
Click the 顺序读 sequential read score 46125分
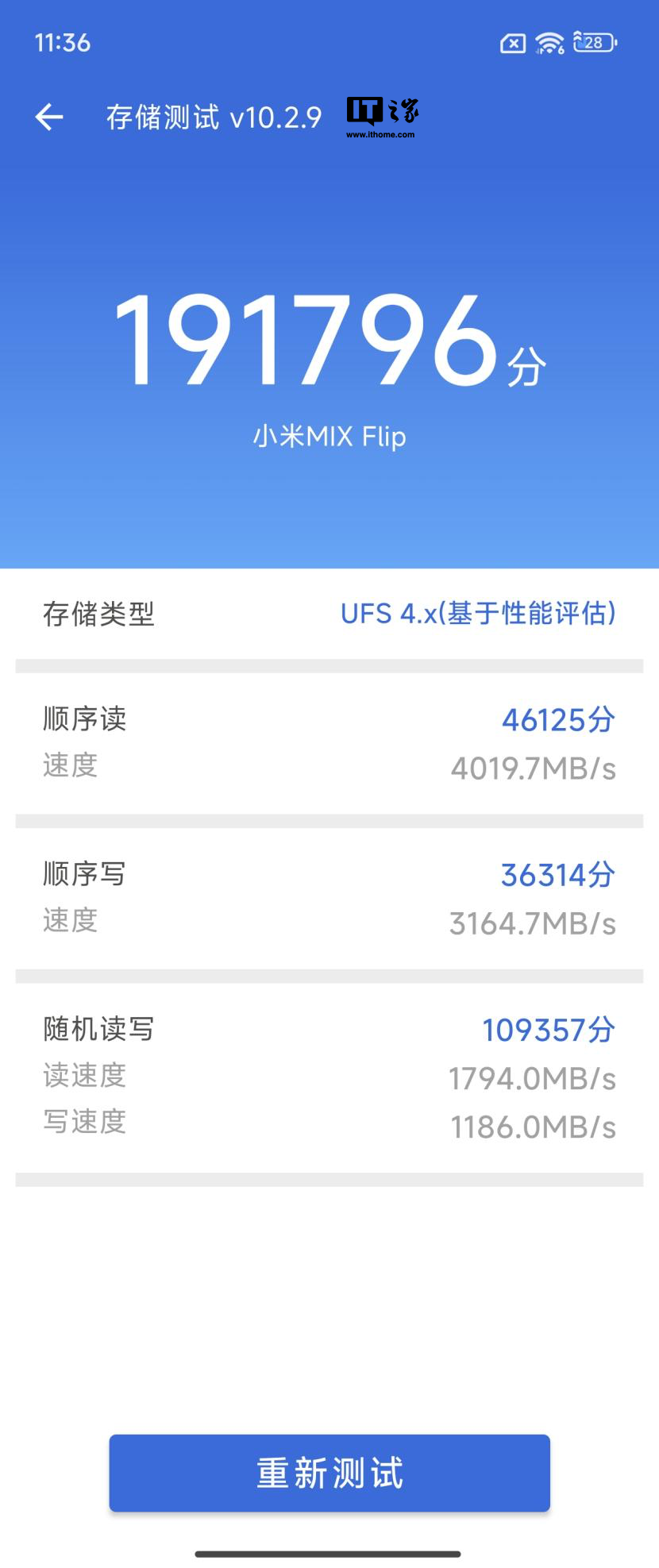click(559, 719)
